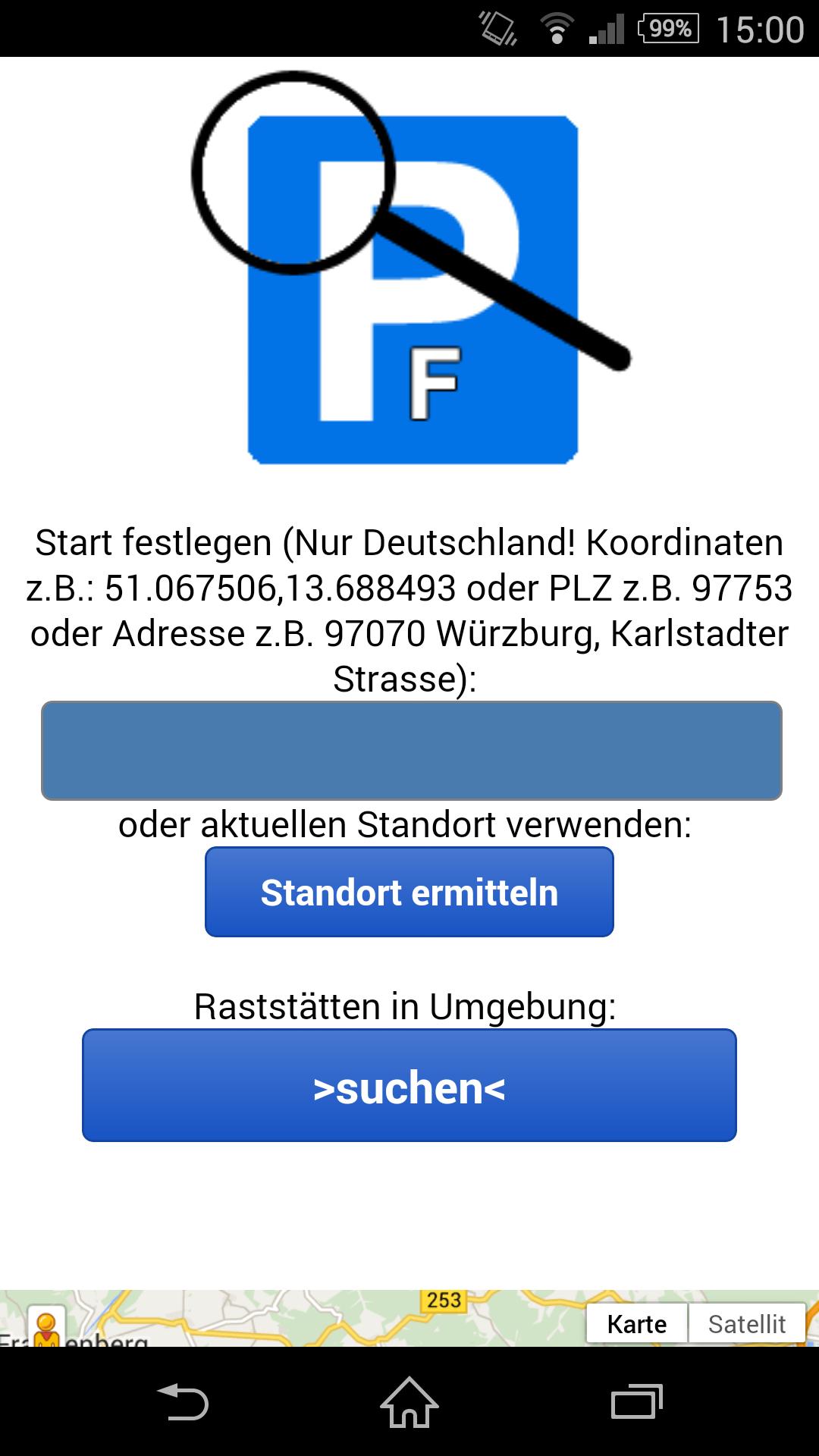Switch to the Satellit map view
This screenshot has height=1456, width=819.
click(748, 1323)
